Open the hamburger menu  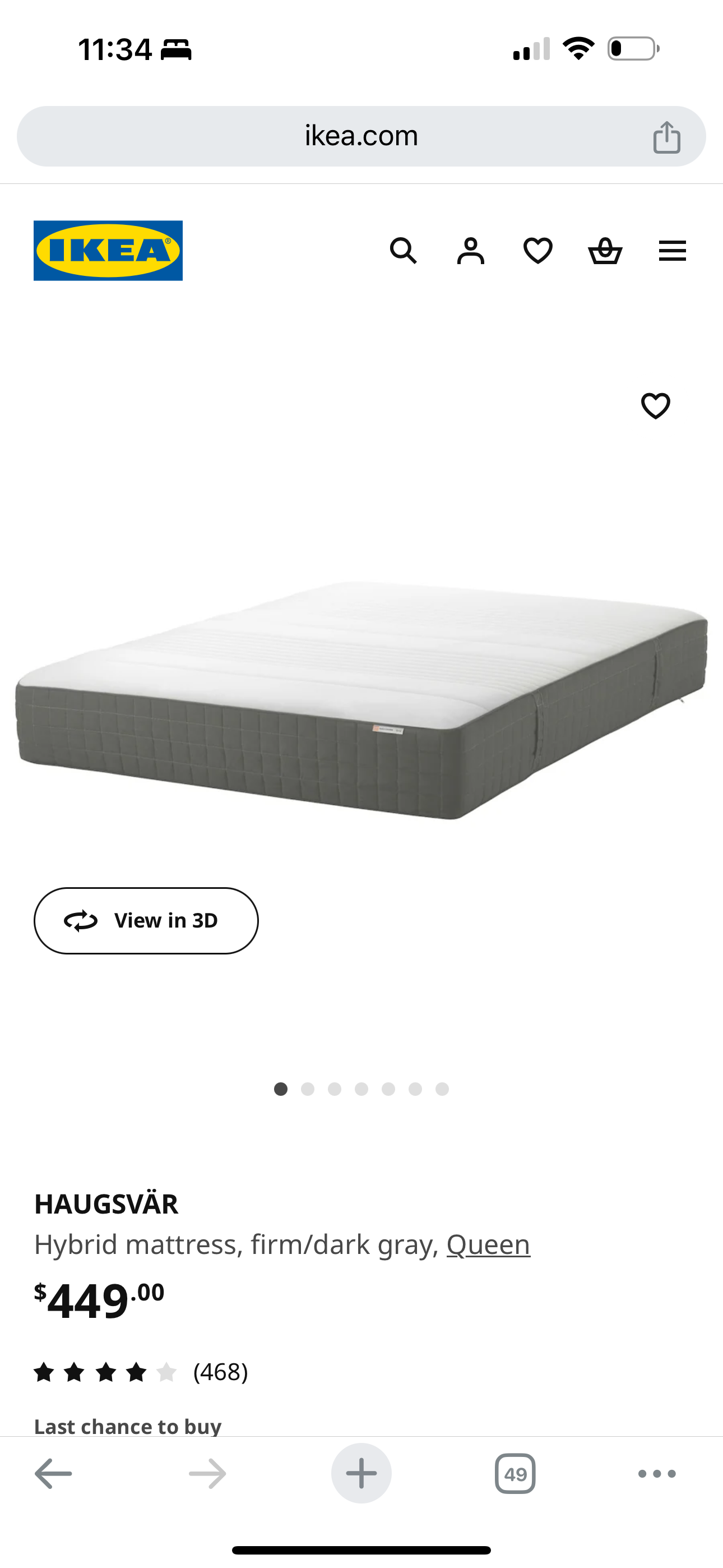[672, 251]
